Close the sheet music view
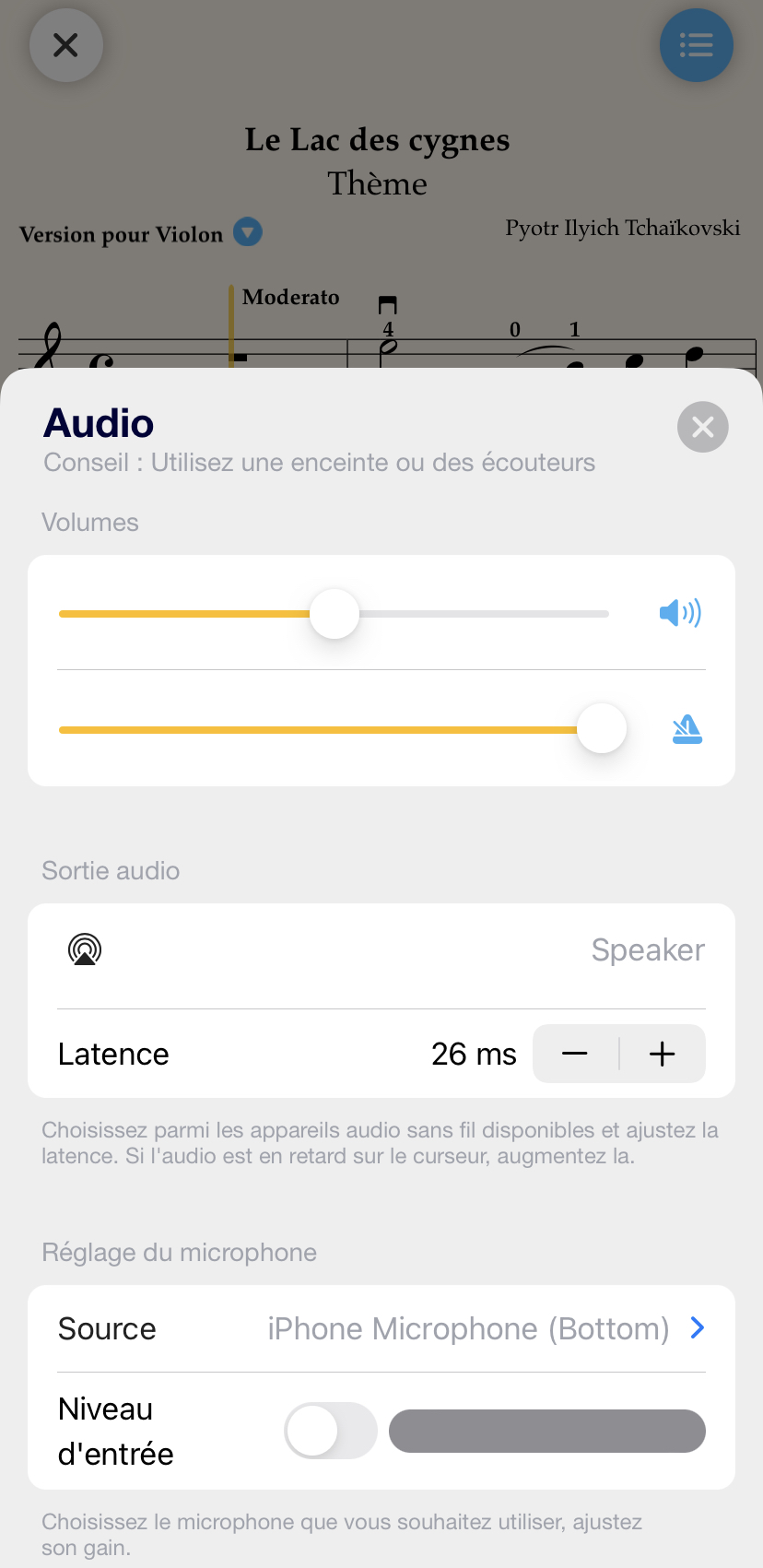Viewport: 763px width, 1568px height. click(65, 45)
